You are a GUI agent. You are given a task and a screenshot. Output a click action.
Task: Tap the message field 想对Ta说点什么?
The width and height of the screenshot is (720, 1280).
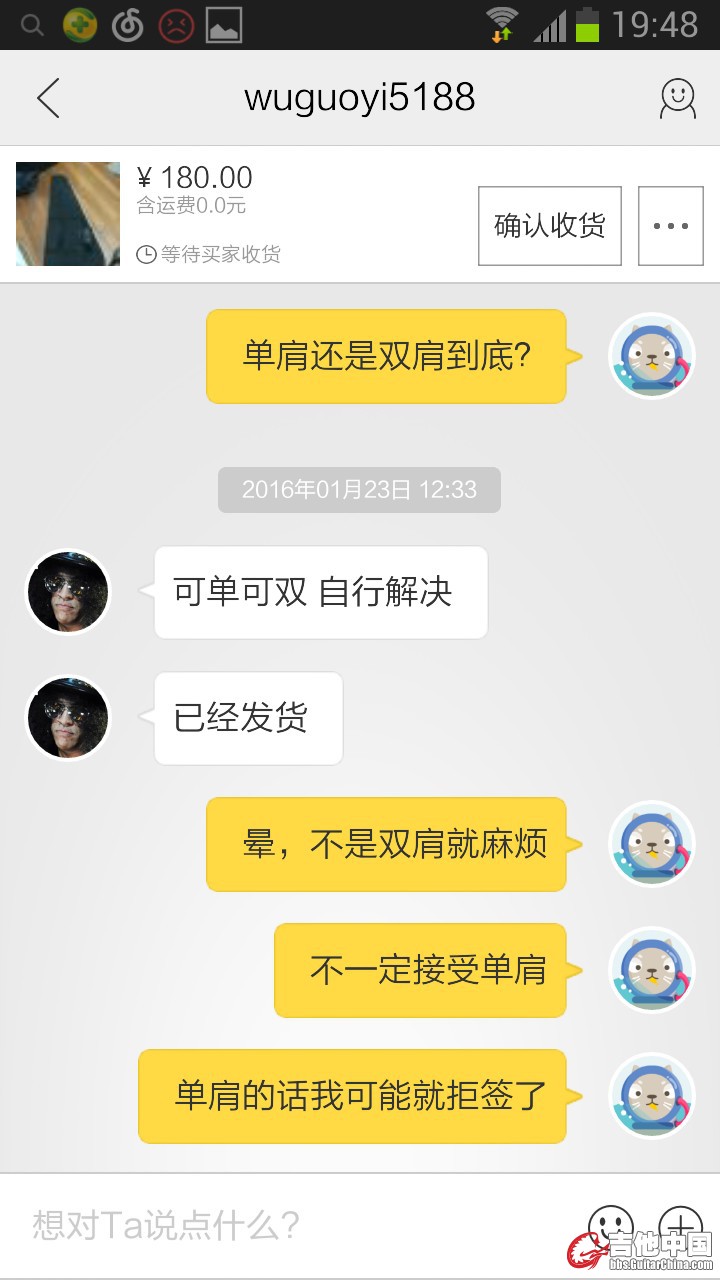pos(290,1224)
